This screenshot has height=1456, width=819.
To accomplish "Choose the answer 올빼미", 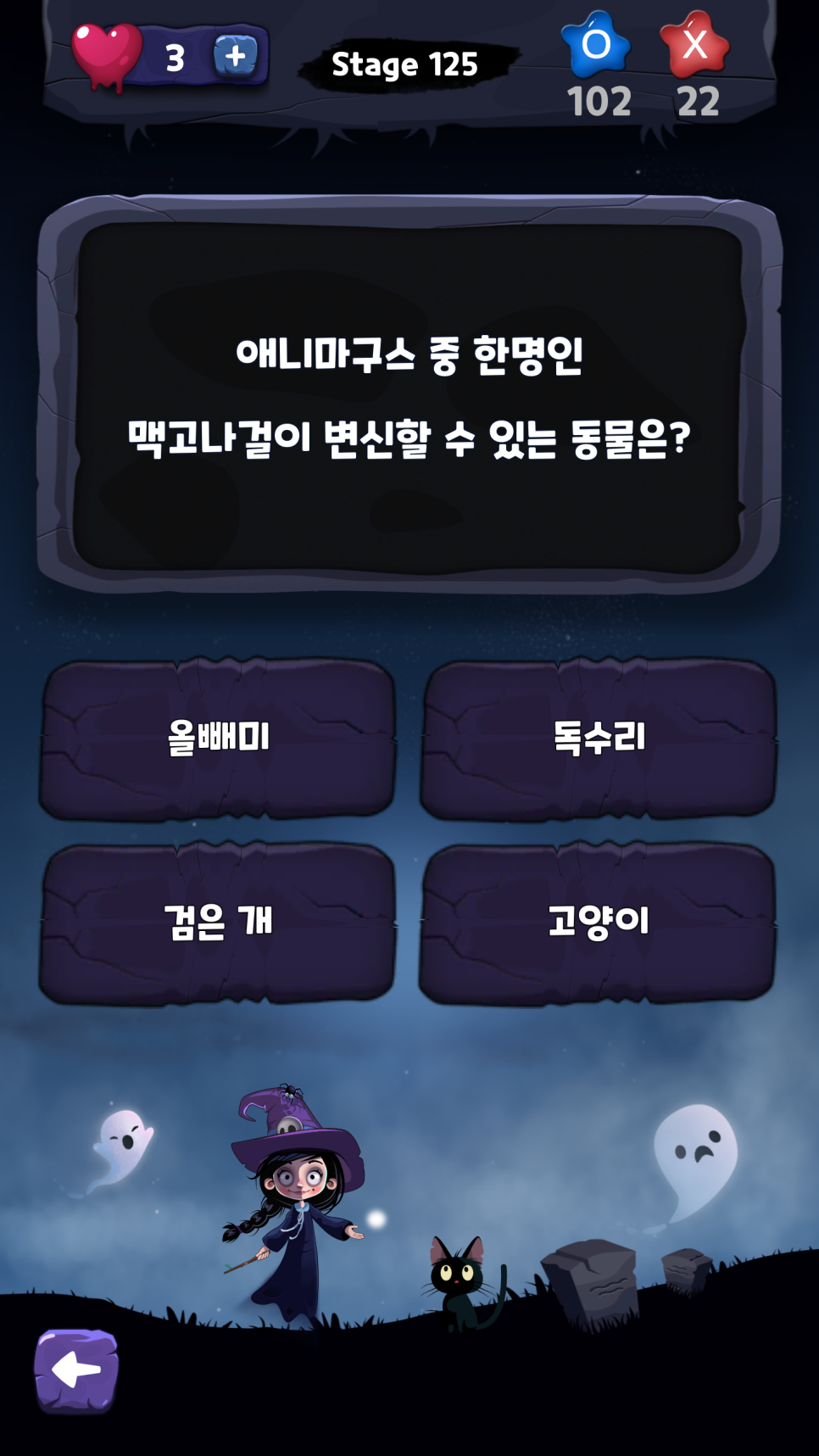I will coord(218,738).
